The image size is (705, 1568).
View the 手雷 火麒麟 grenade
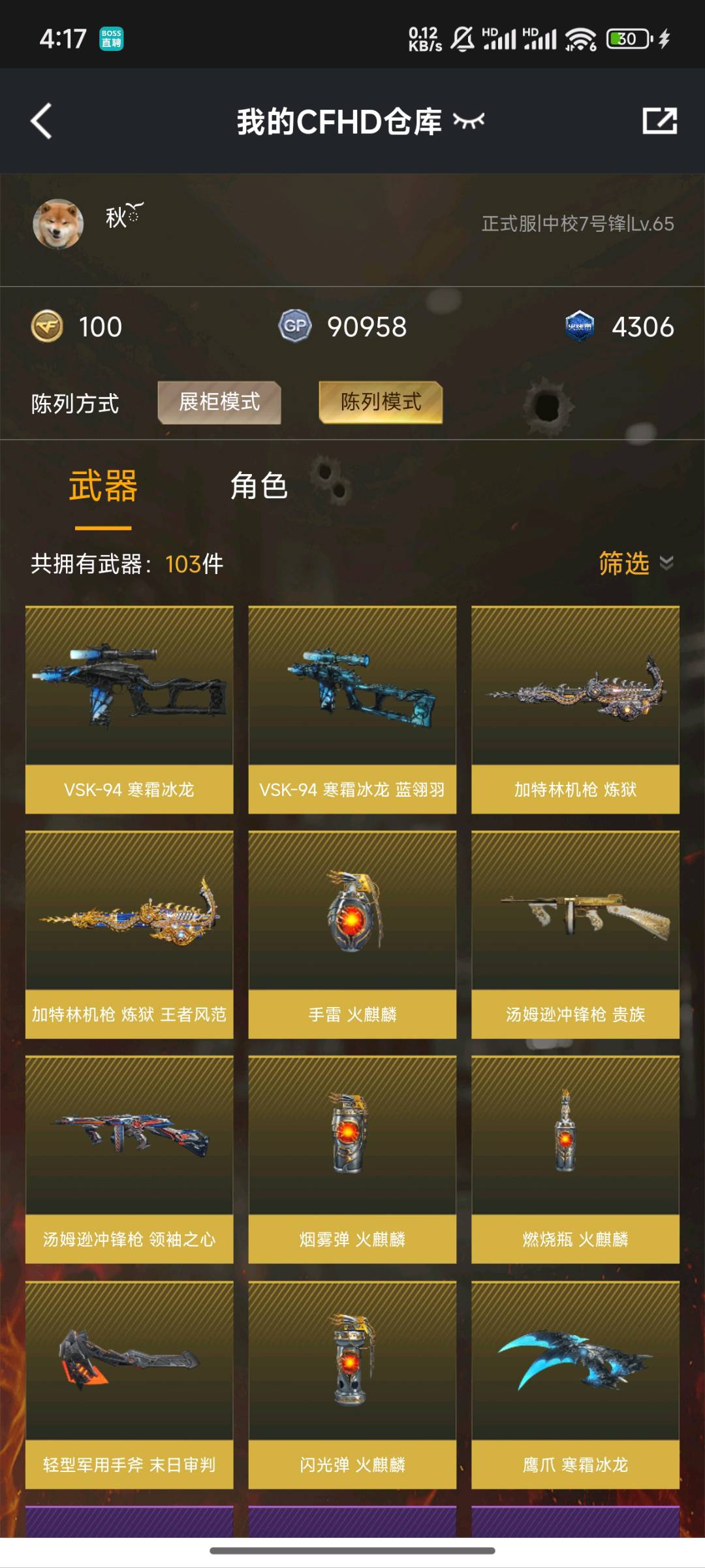(352, 935)
